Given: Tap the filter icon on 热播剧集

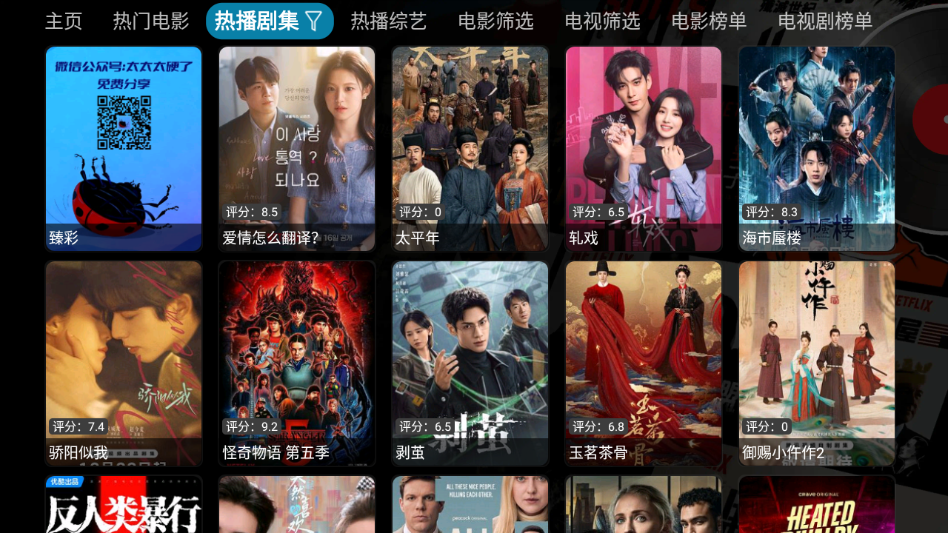Looking at the screenshot, I should (x=314, y=21).
